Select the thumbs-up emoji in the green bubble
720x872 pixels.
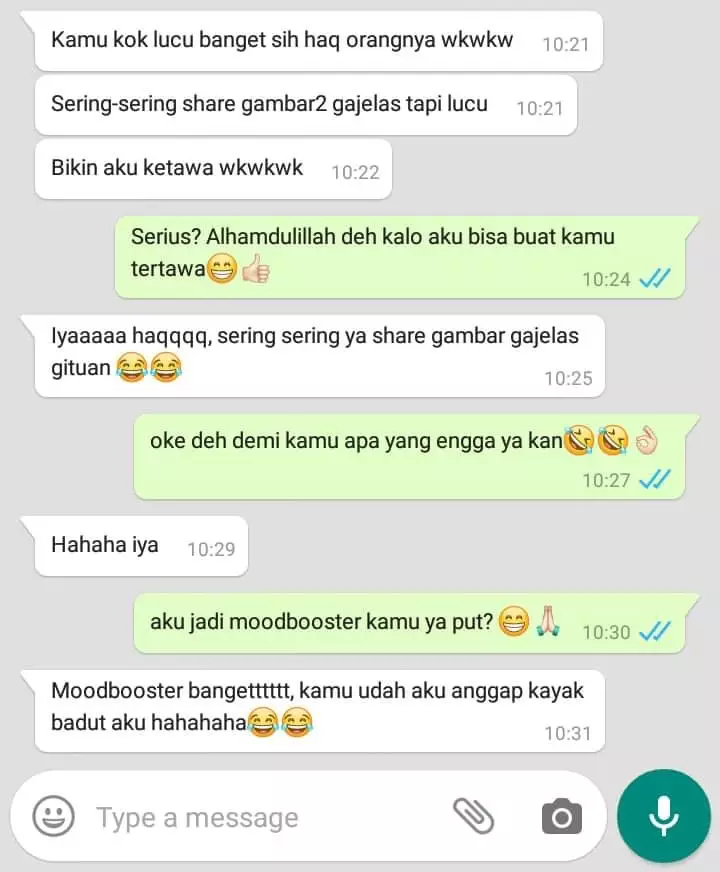coord(254,270)
